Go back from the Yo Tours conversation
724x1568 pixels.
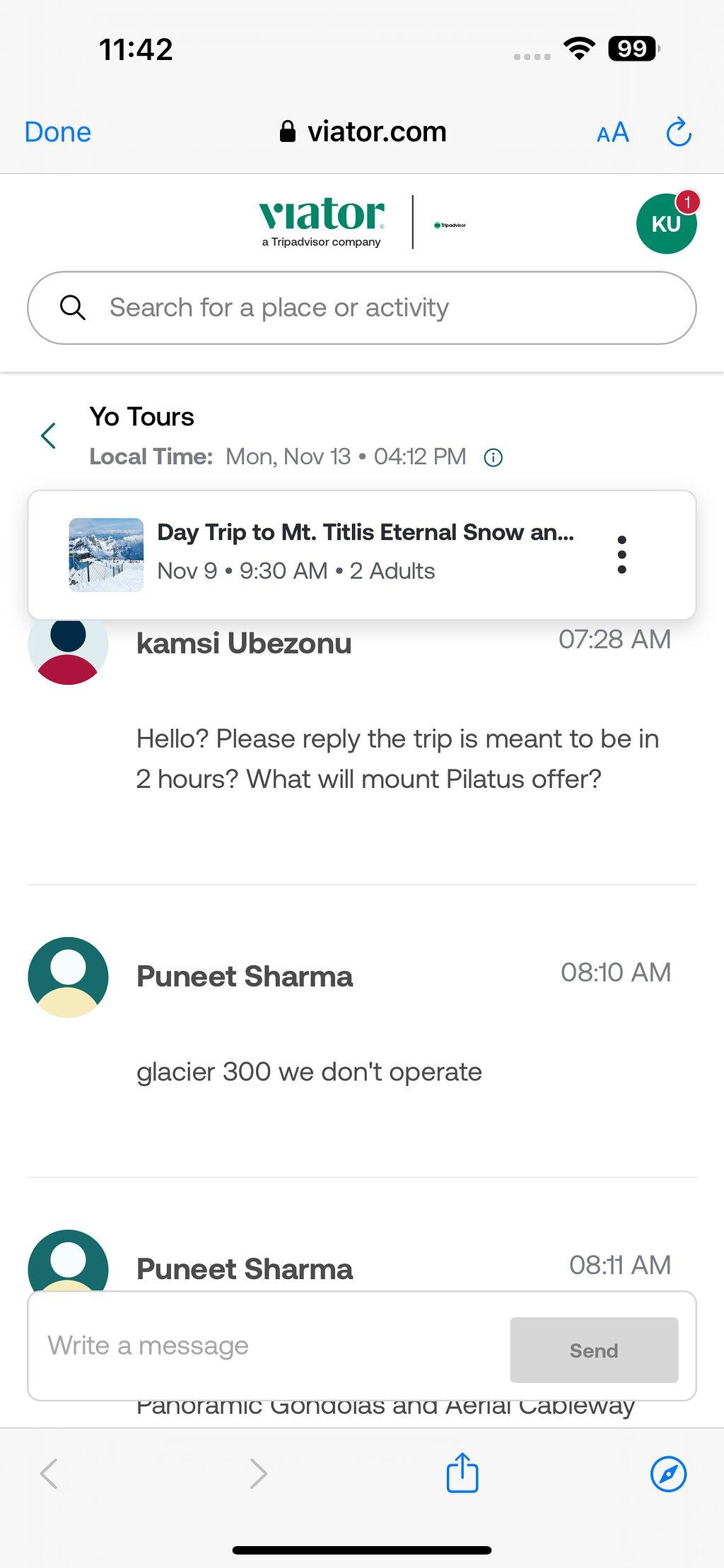coord(49,436)
